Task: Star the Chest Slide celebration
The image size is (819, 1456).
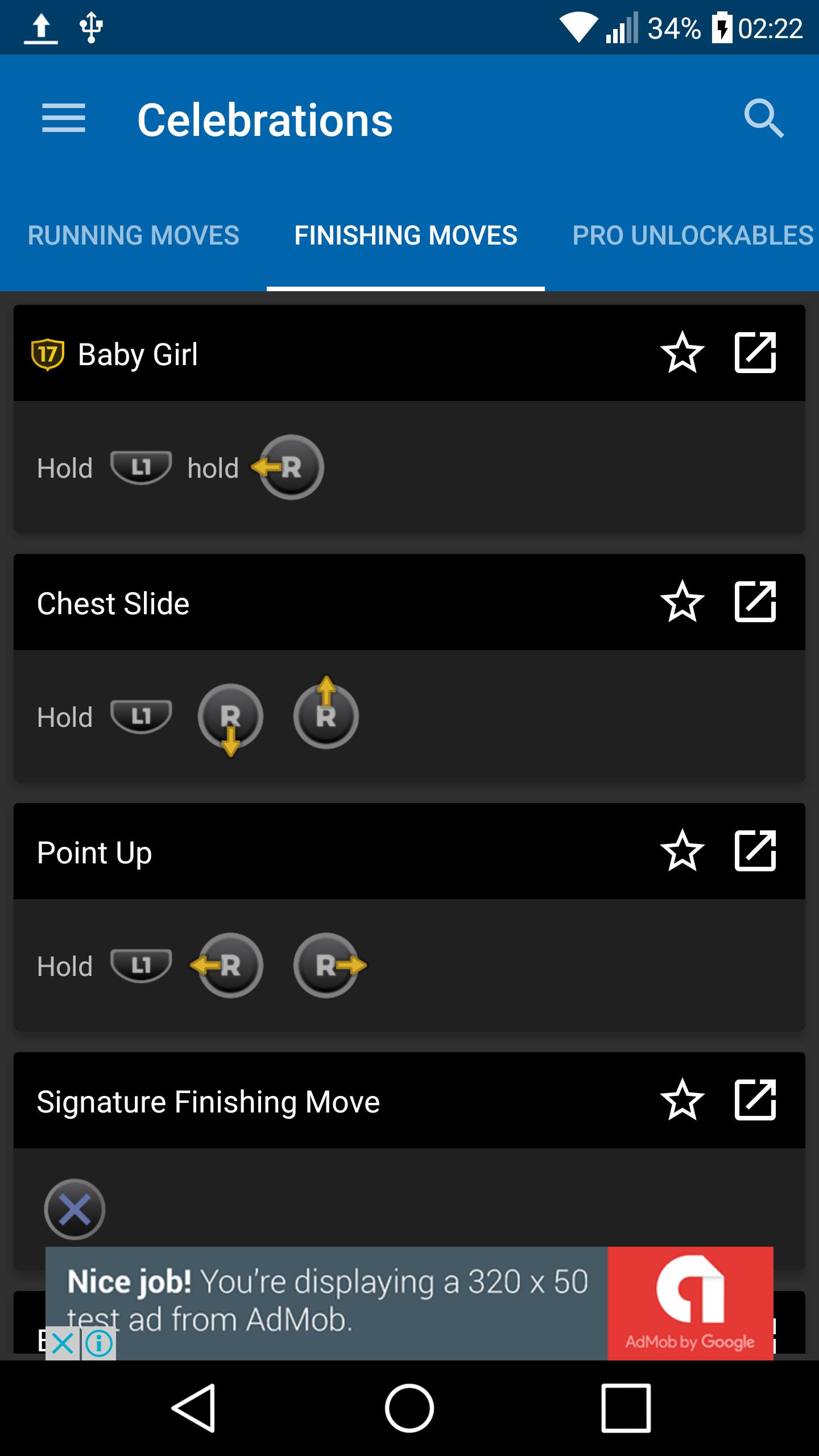Action: click(682, 602)
